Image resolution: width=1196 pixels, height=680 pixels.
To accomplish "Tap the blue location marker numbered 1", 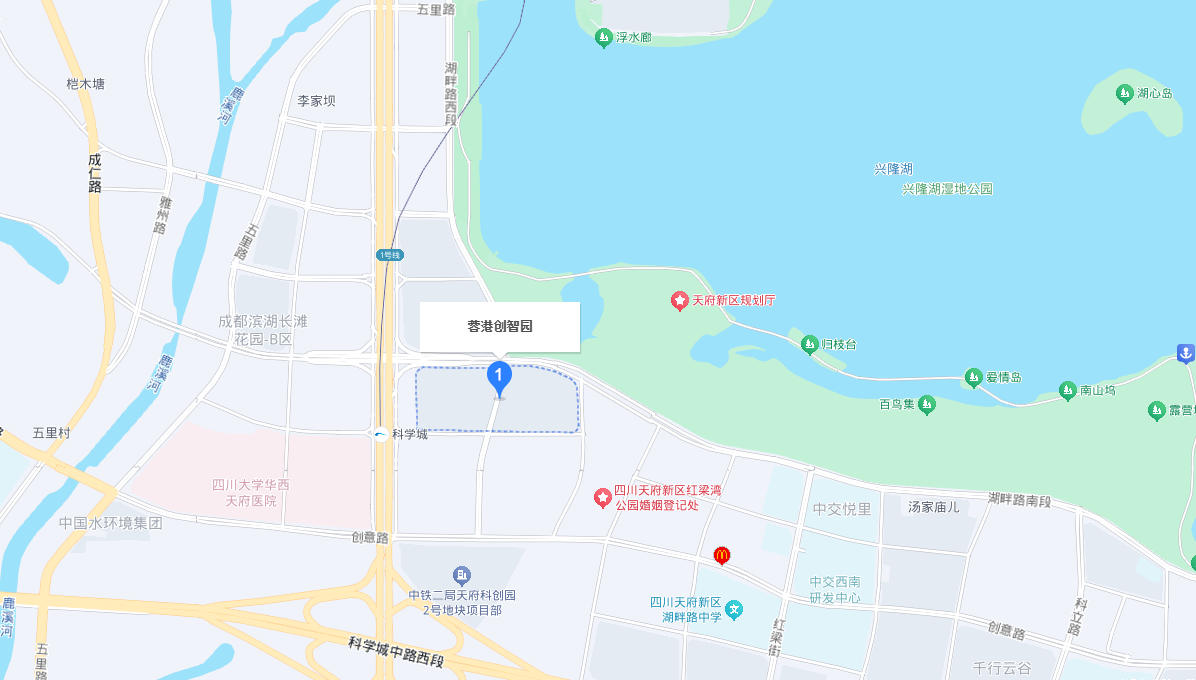I will pyautogui.click(x=499, y=378).
